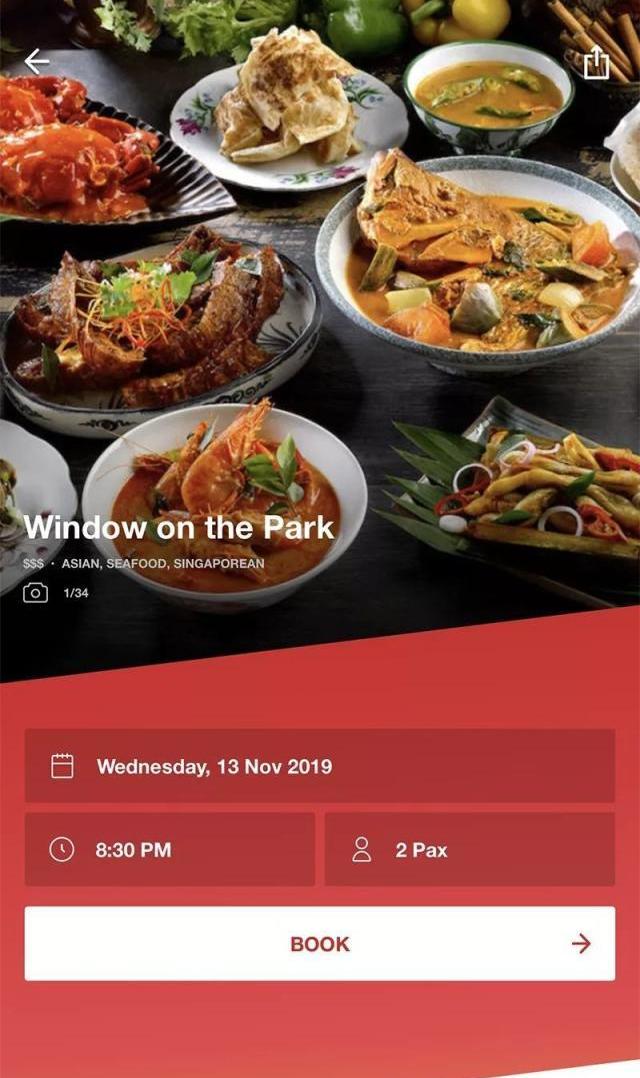
Task: Change the date Wednesday, 13 Nov 2019
Action: [320, 767]
